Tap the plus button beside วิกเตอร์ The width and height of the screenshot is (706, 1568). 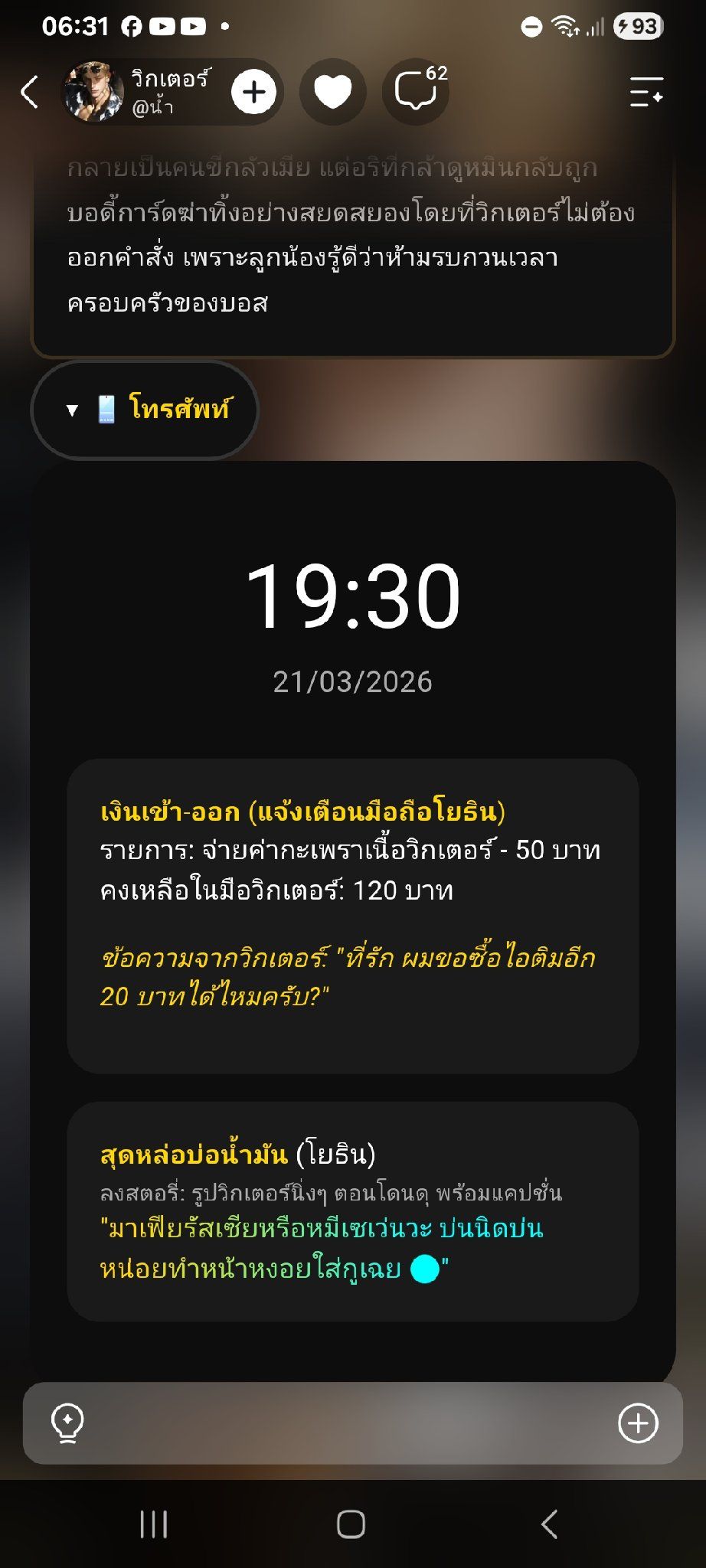[253, 92]
